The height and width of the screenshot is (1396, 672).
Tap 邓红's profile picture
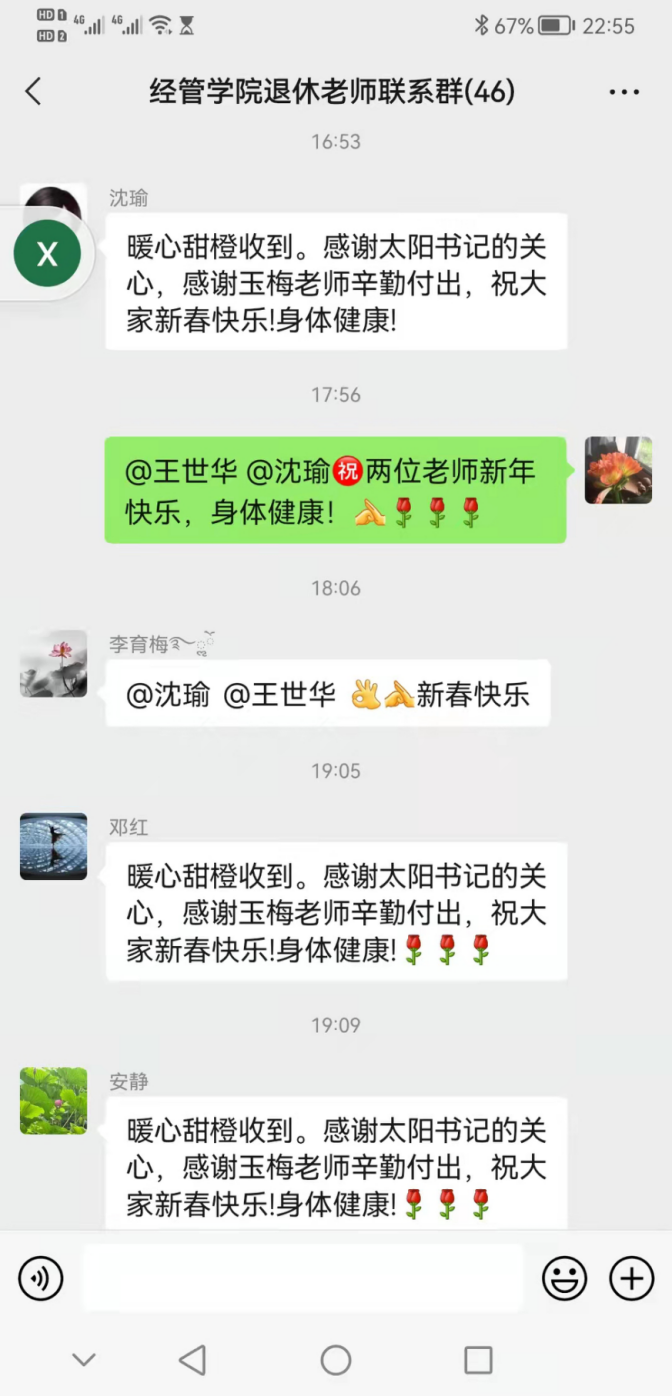[x=54, y=846]
